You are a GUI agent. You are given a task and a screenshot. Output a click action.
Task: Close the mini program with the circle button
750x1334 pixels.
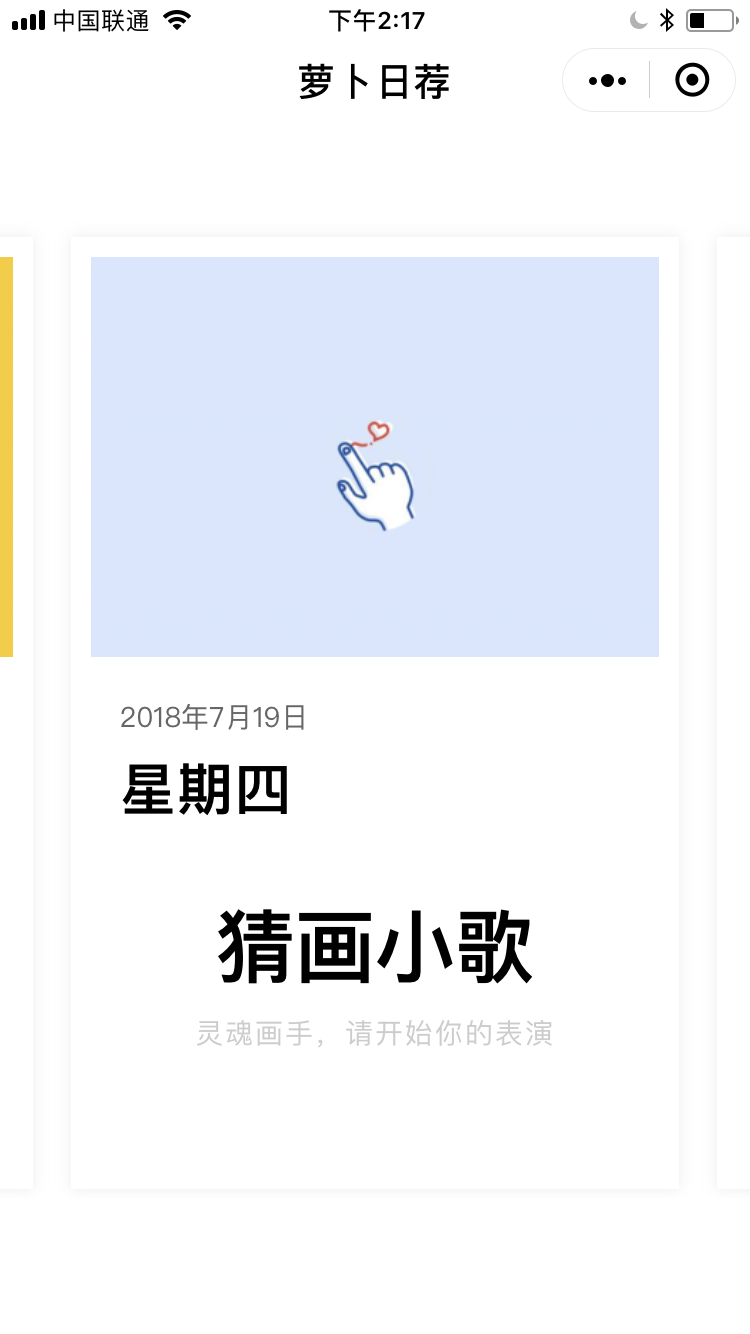(692, 80)
